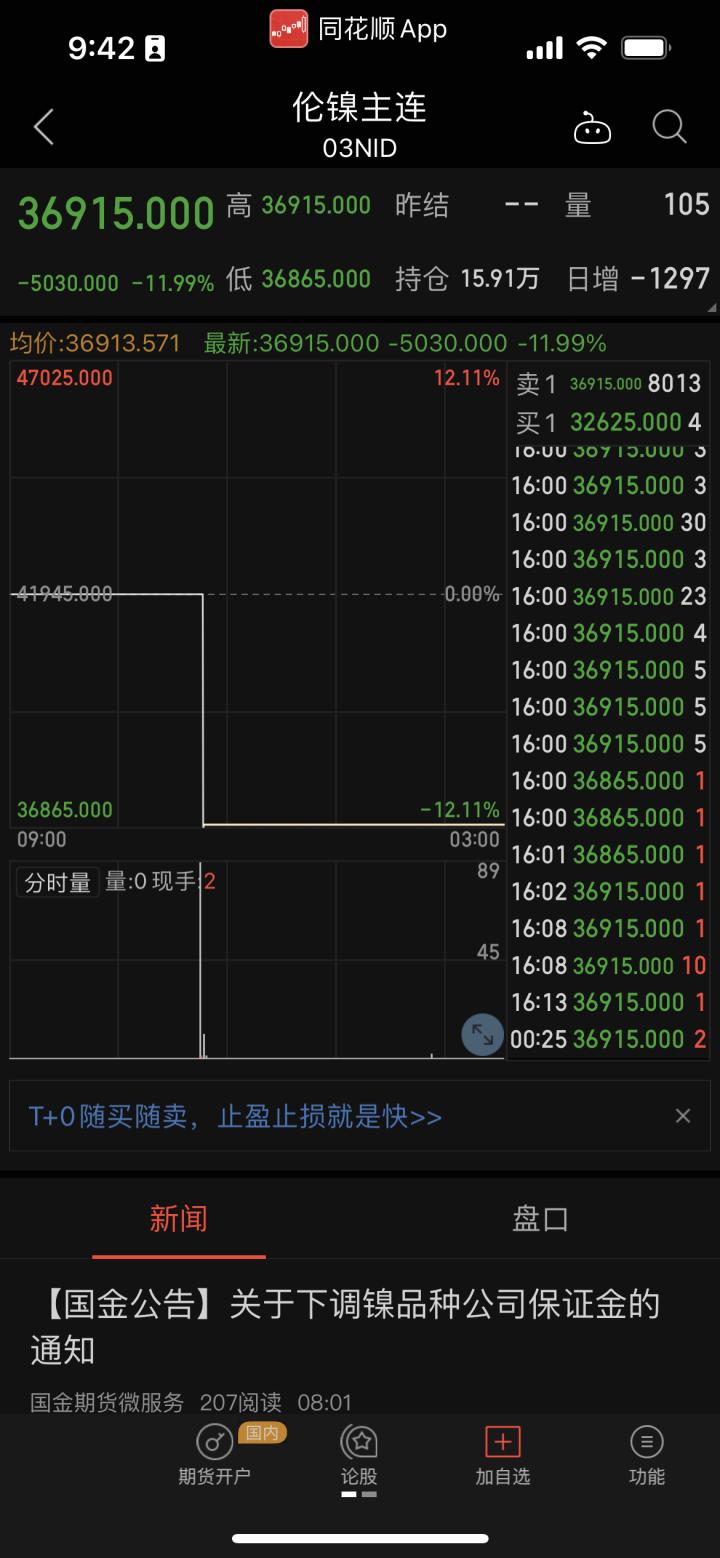Screen dimensions: 720x1558
Task: Return to 同花顺 App via status pill
Action: (x=359, y=29)
